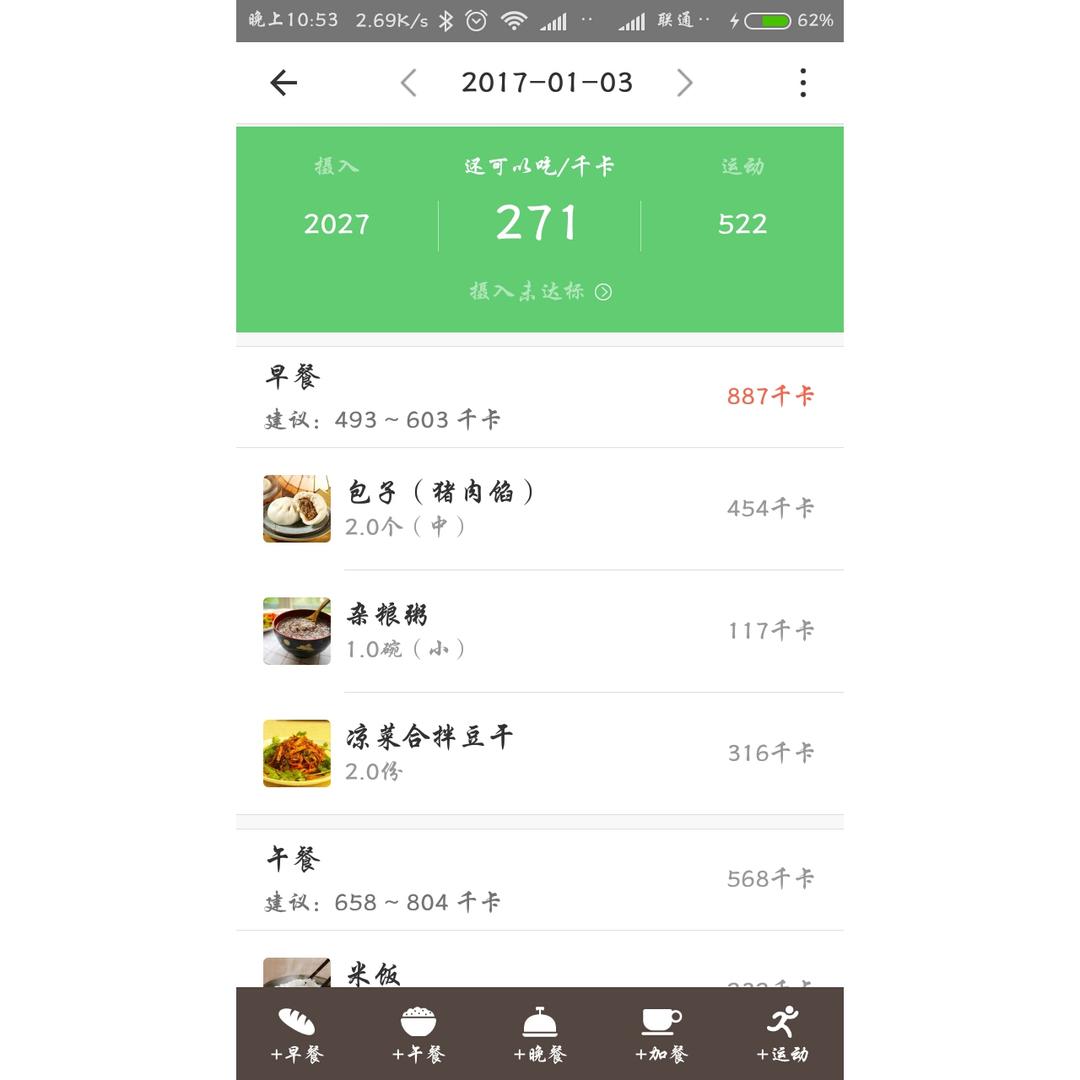Go to the next day
Image resolution: width=1080 pixels, height=1080 pixels.
[684, 83]
